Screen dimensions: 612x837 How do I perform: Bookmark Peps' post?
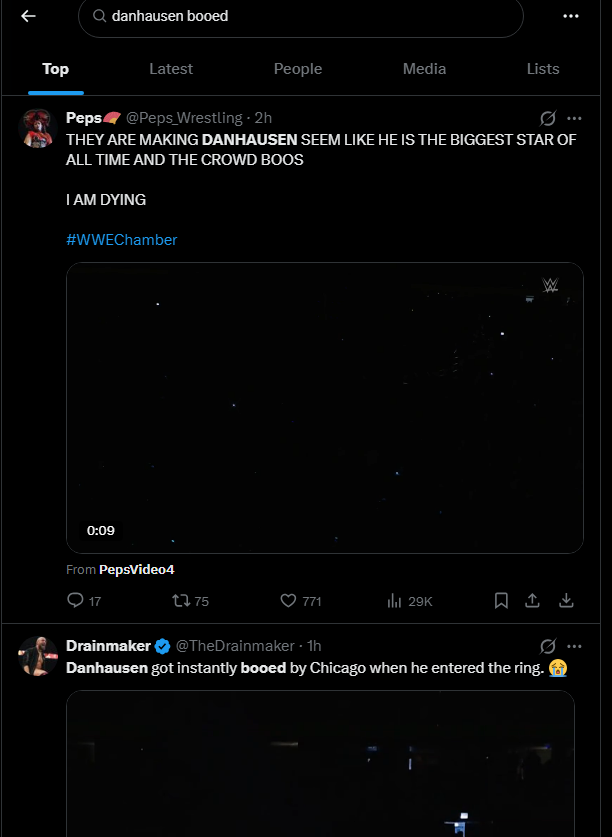501,601
